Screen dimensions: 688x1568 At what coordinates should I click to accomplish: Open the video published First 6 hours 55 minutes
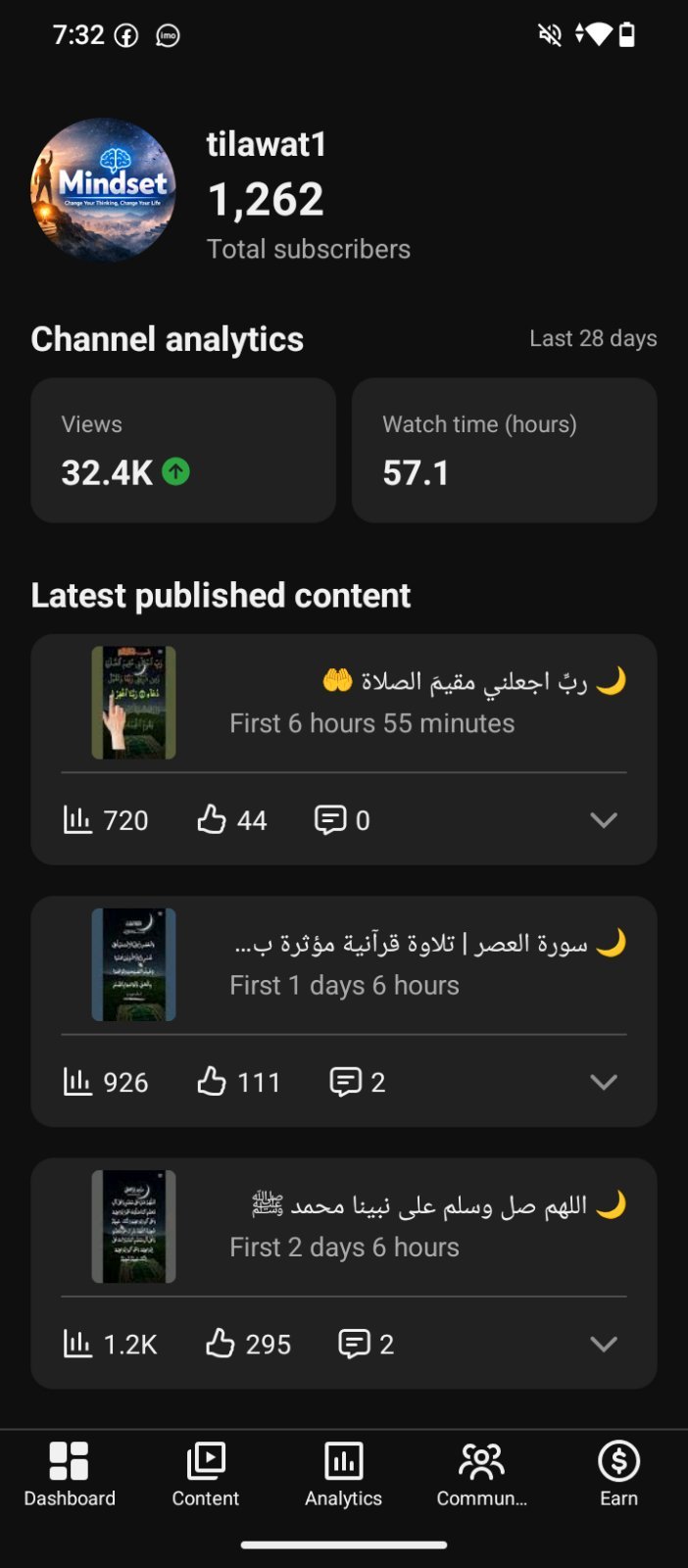point(344,703)
